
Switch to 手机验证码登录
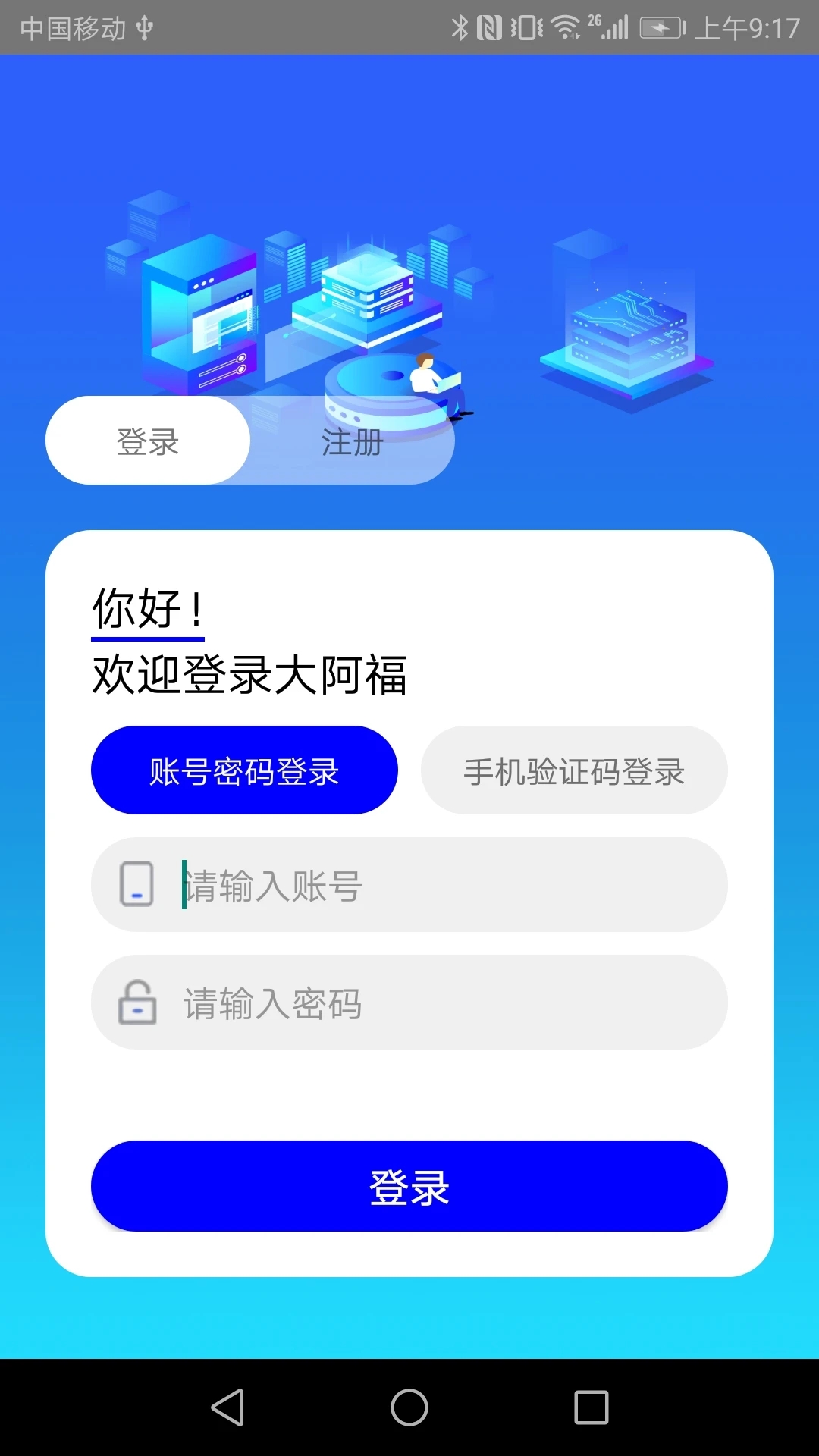pos(574,770)
